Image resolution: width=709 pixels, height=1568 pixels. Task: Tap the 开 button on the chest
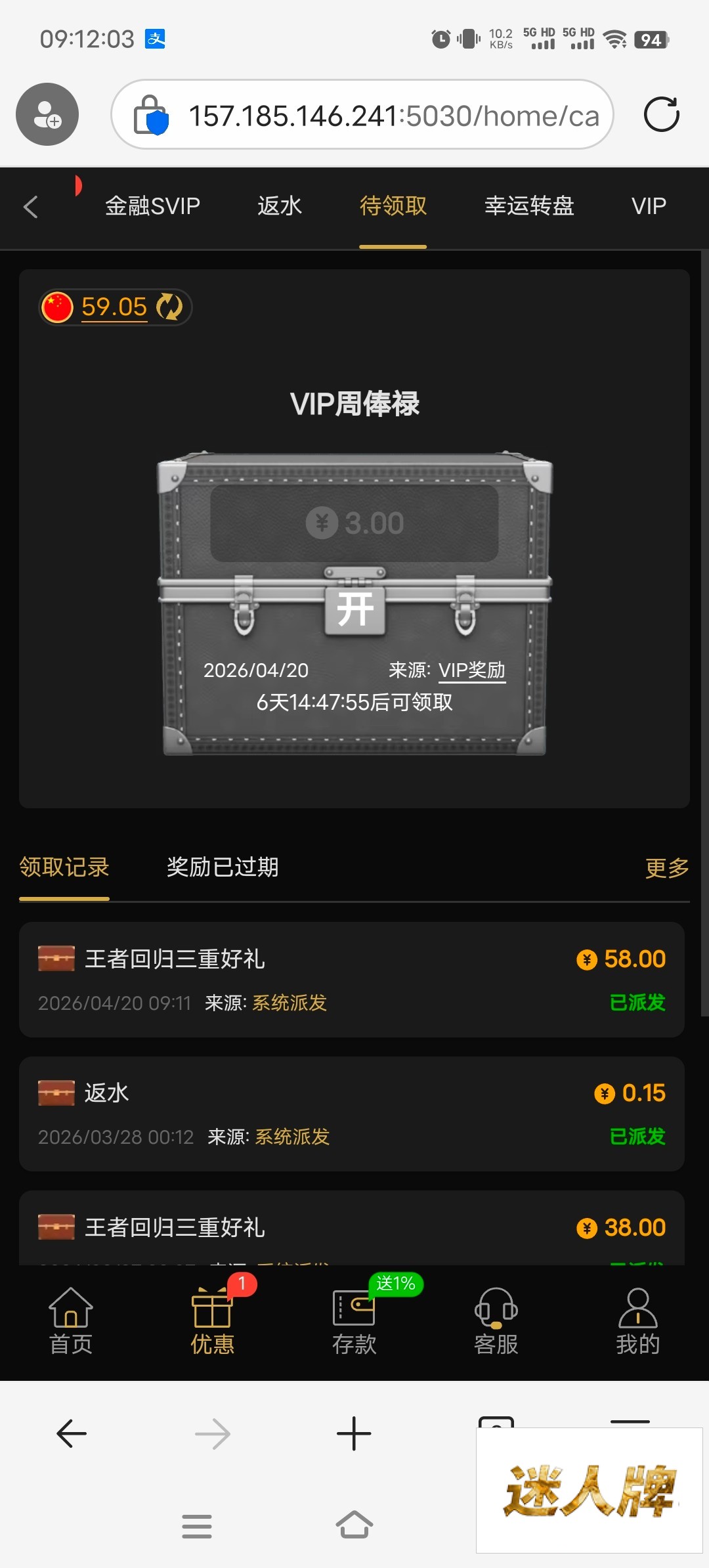pos(355,610)
